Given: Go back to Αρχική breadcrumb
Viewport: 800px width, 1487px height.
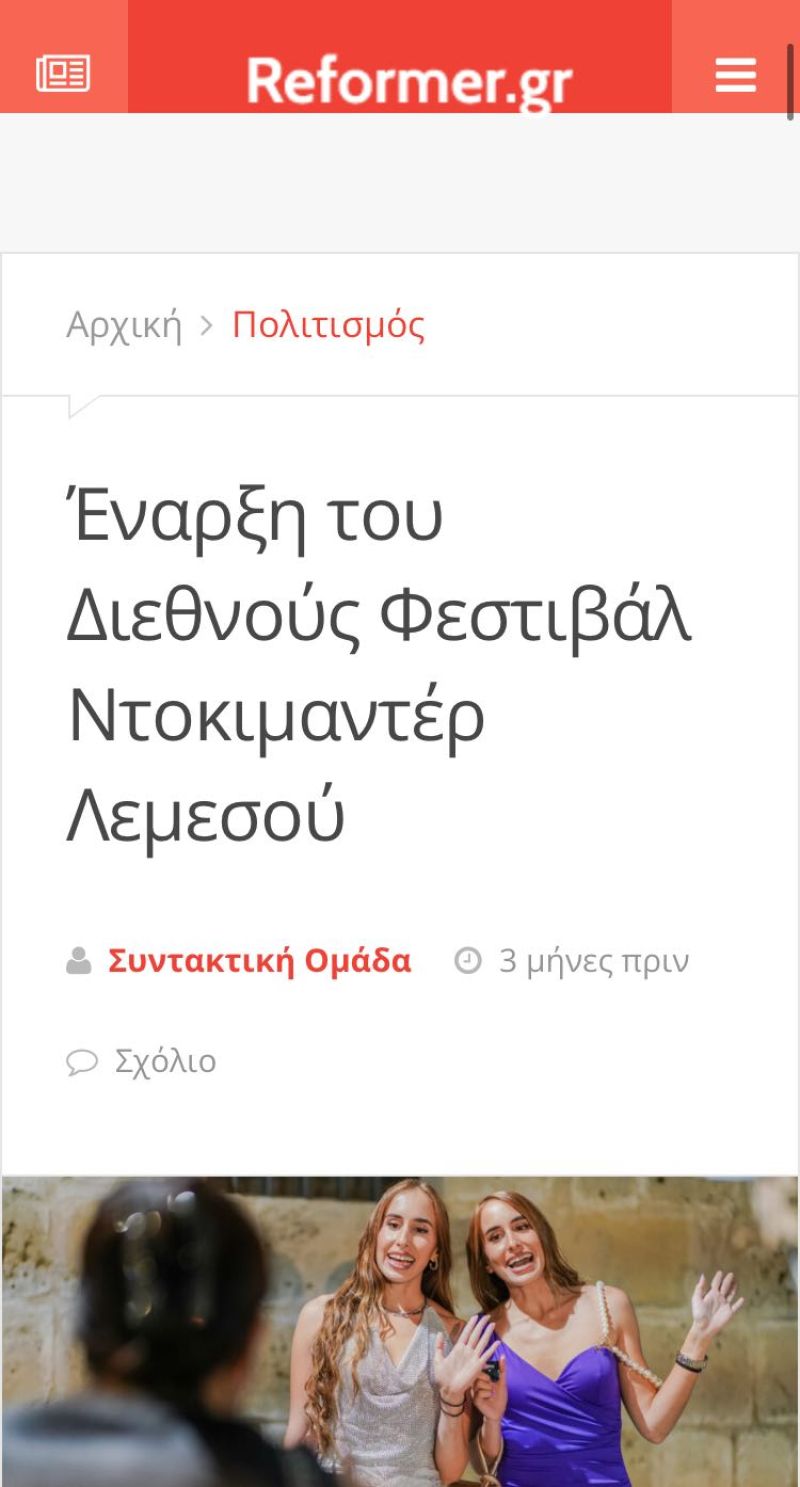Looking at the screenshot, I should click(124, 325).
